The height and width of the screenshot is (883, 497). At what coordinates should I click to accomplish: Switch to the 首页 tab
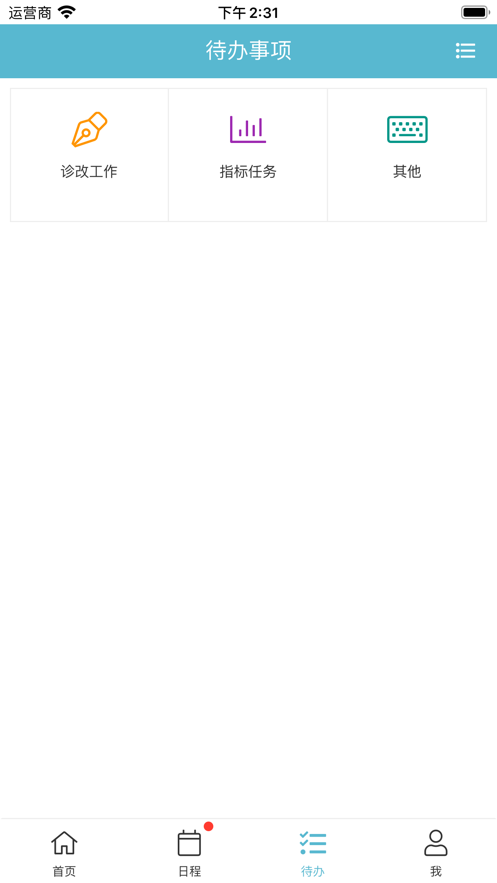click(x=64, y=853)
